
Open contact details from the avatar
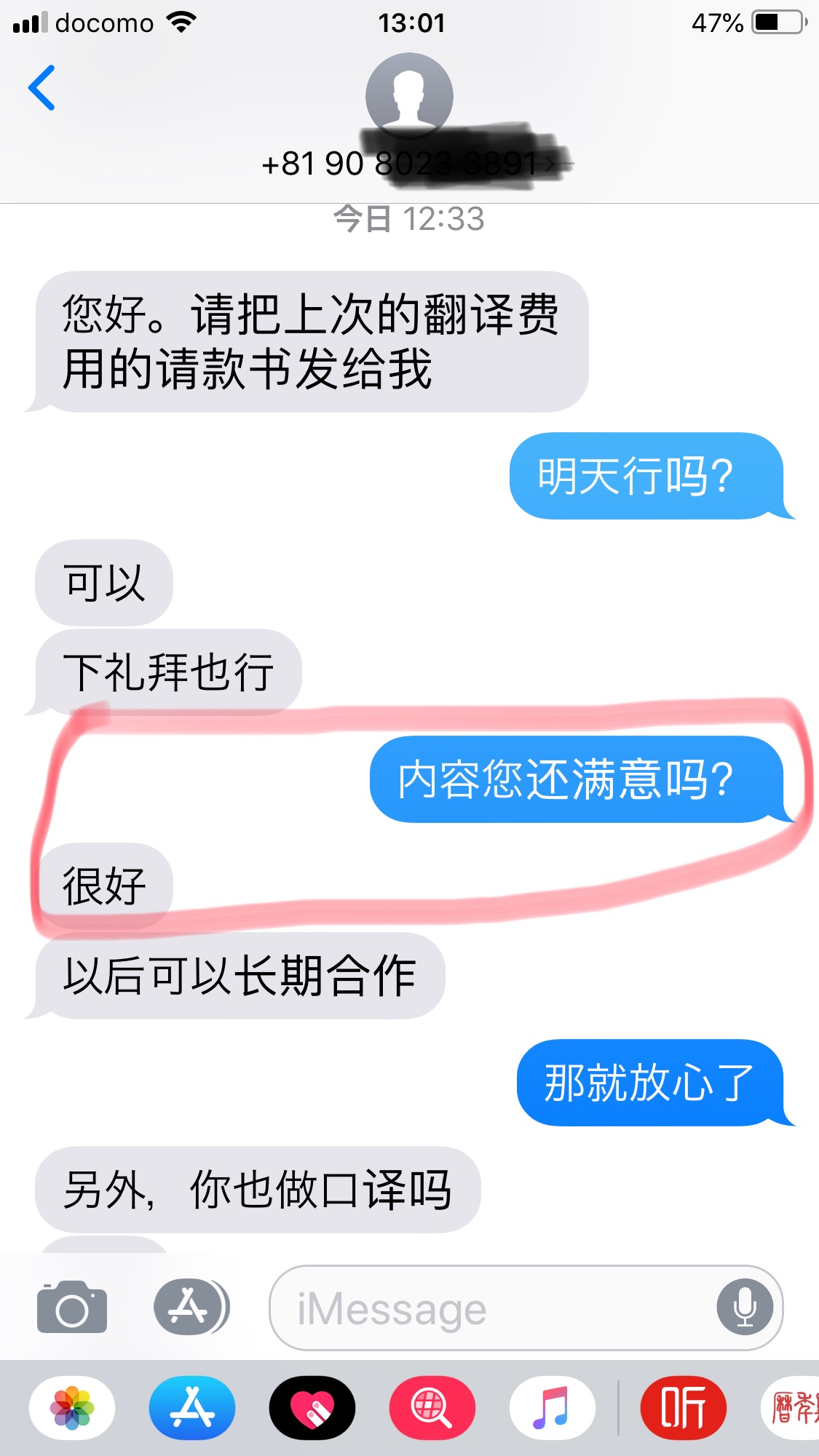[409, 97]
